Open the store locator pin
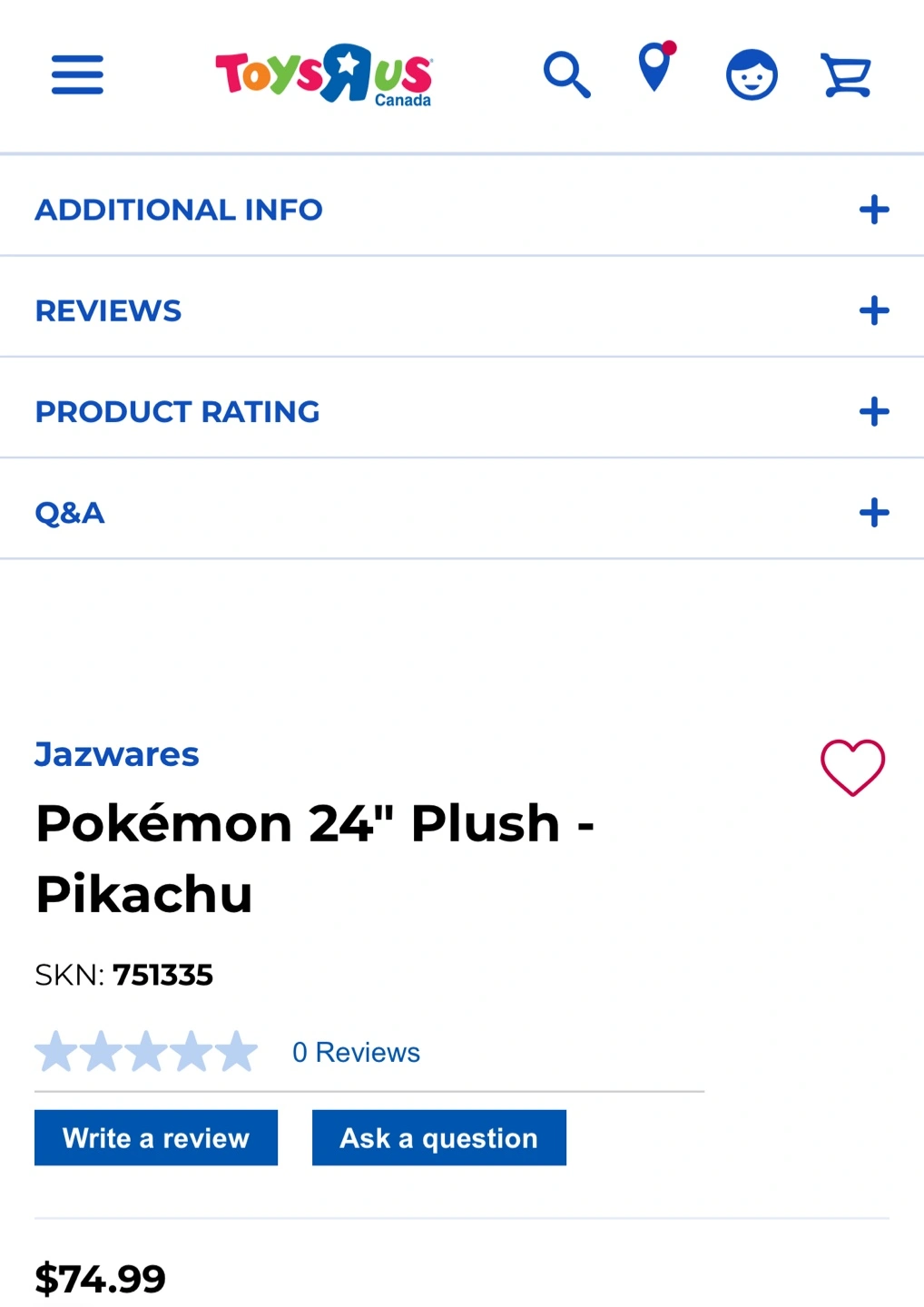This screenshot has height=1307, width=924. point(655,69)
